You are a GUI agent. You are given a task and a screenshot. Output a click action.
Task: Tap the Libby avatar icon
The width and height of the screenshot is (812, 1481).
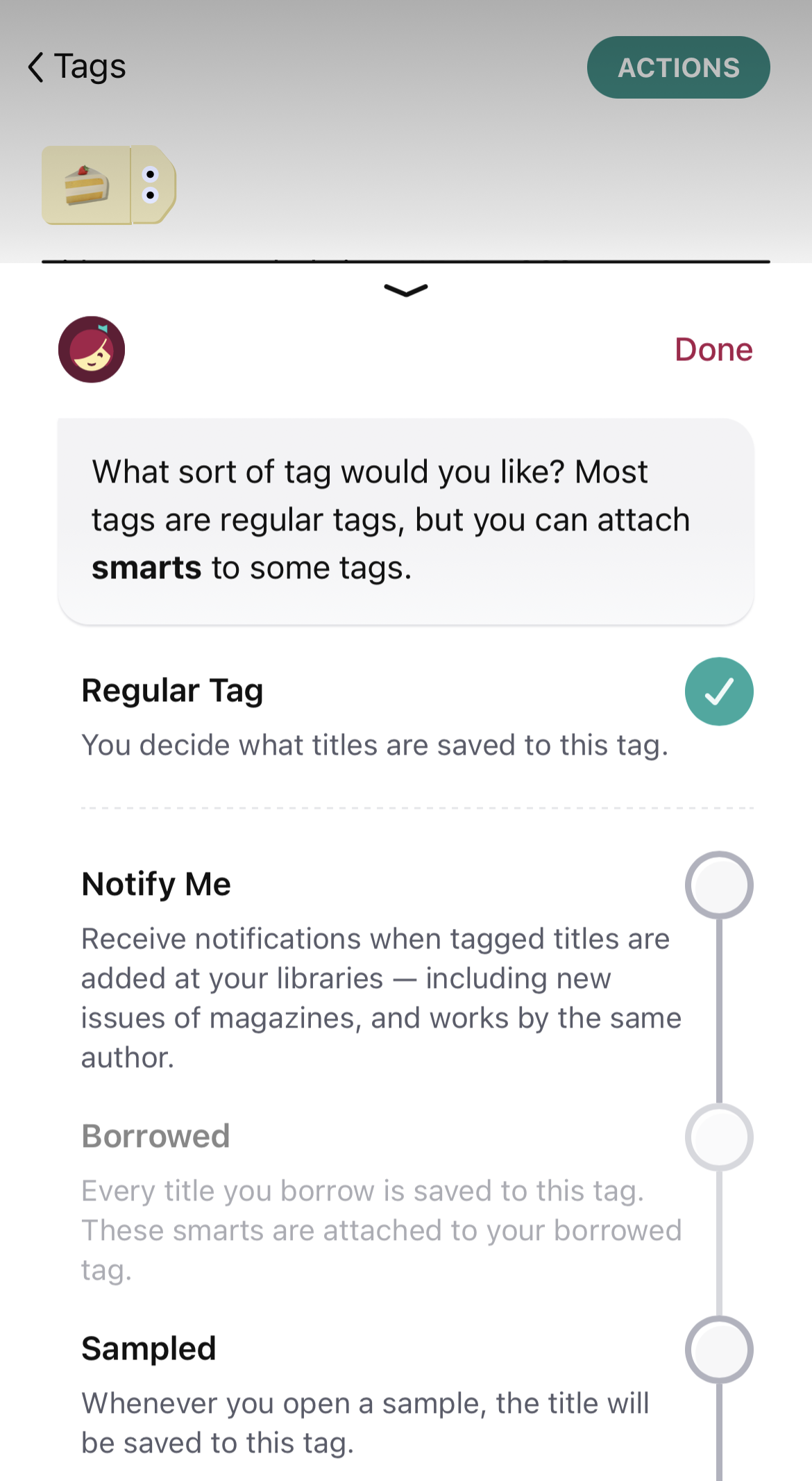tap(92, 350)
